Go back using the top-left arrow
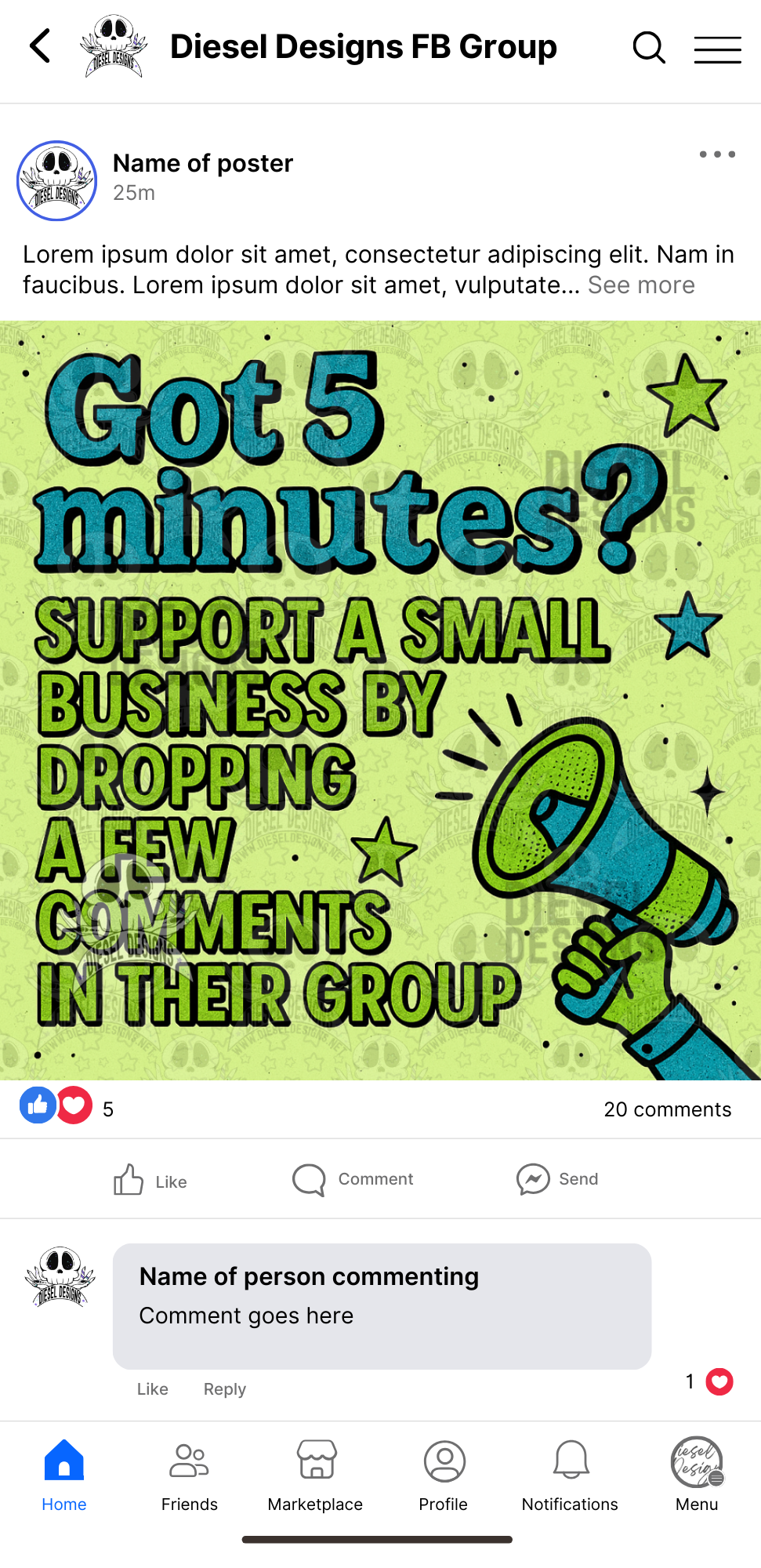 tap(41, 46)
